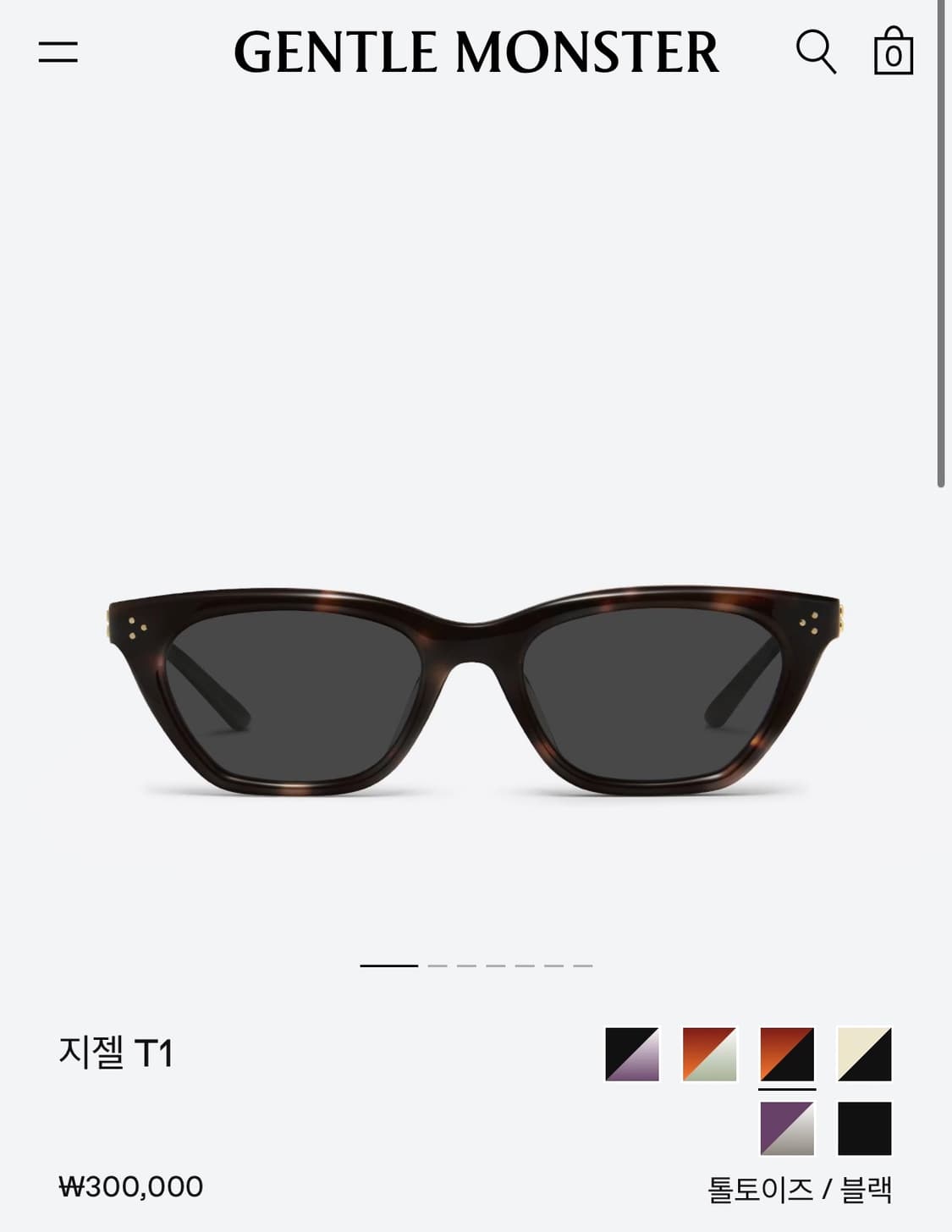The image size is (952, 1232).
Task: Select the fourth carousel indicator dash
Action: point(497,966)
